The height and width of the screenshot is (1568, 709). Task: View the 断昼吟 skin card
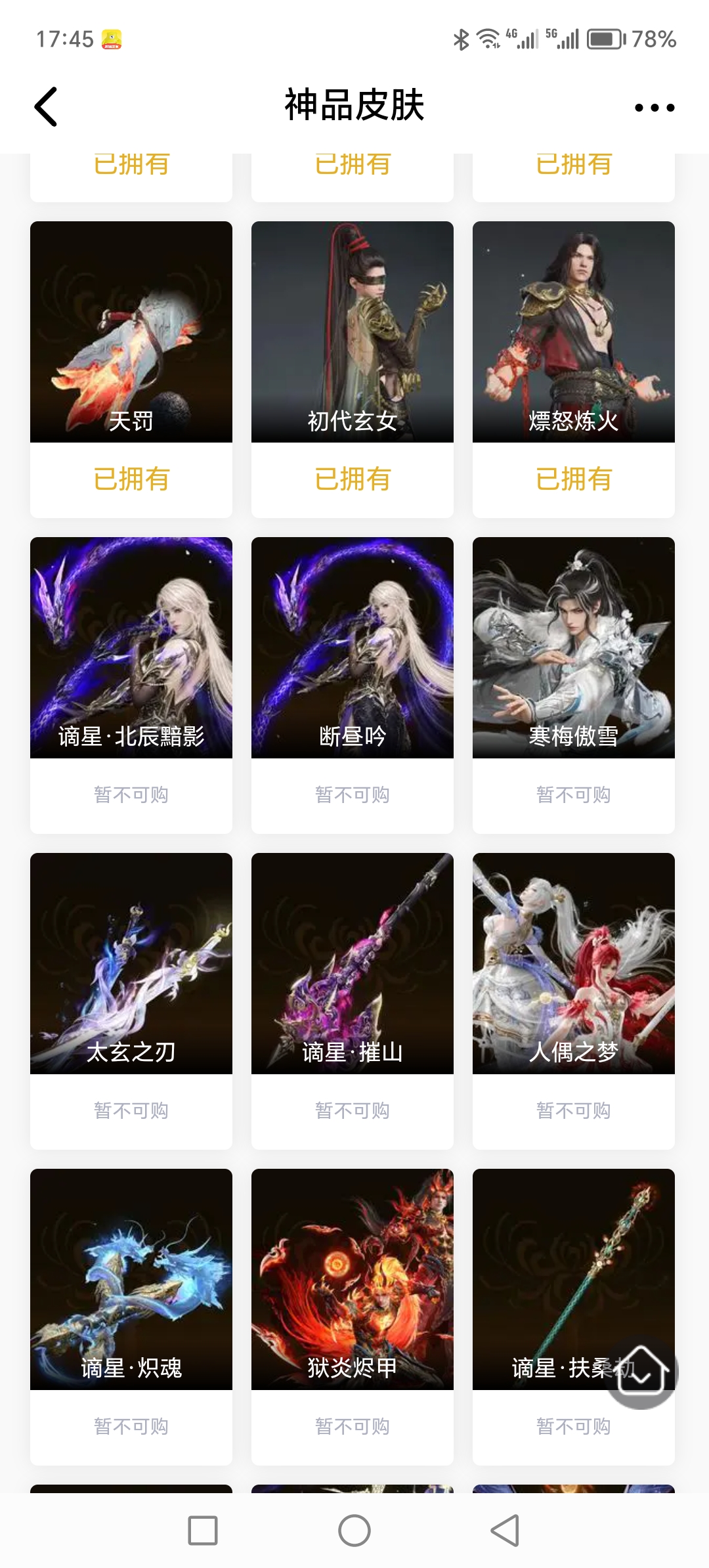click(353, 648)
